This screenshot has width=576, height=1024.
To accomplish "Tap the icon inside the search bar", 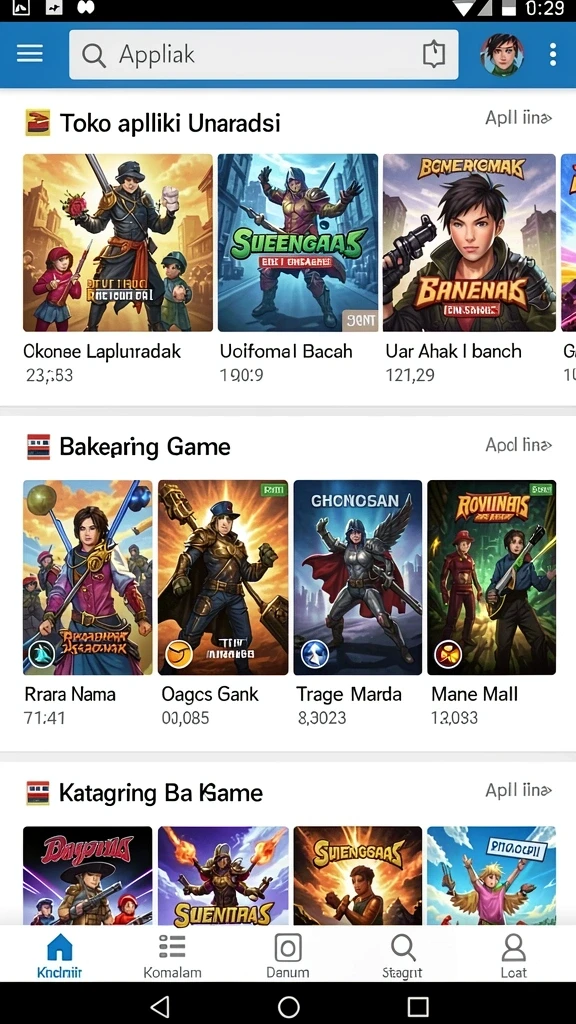I will click(434, 55).
